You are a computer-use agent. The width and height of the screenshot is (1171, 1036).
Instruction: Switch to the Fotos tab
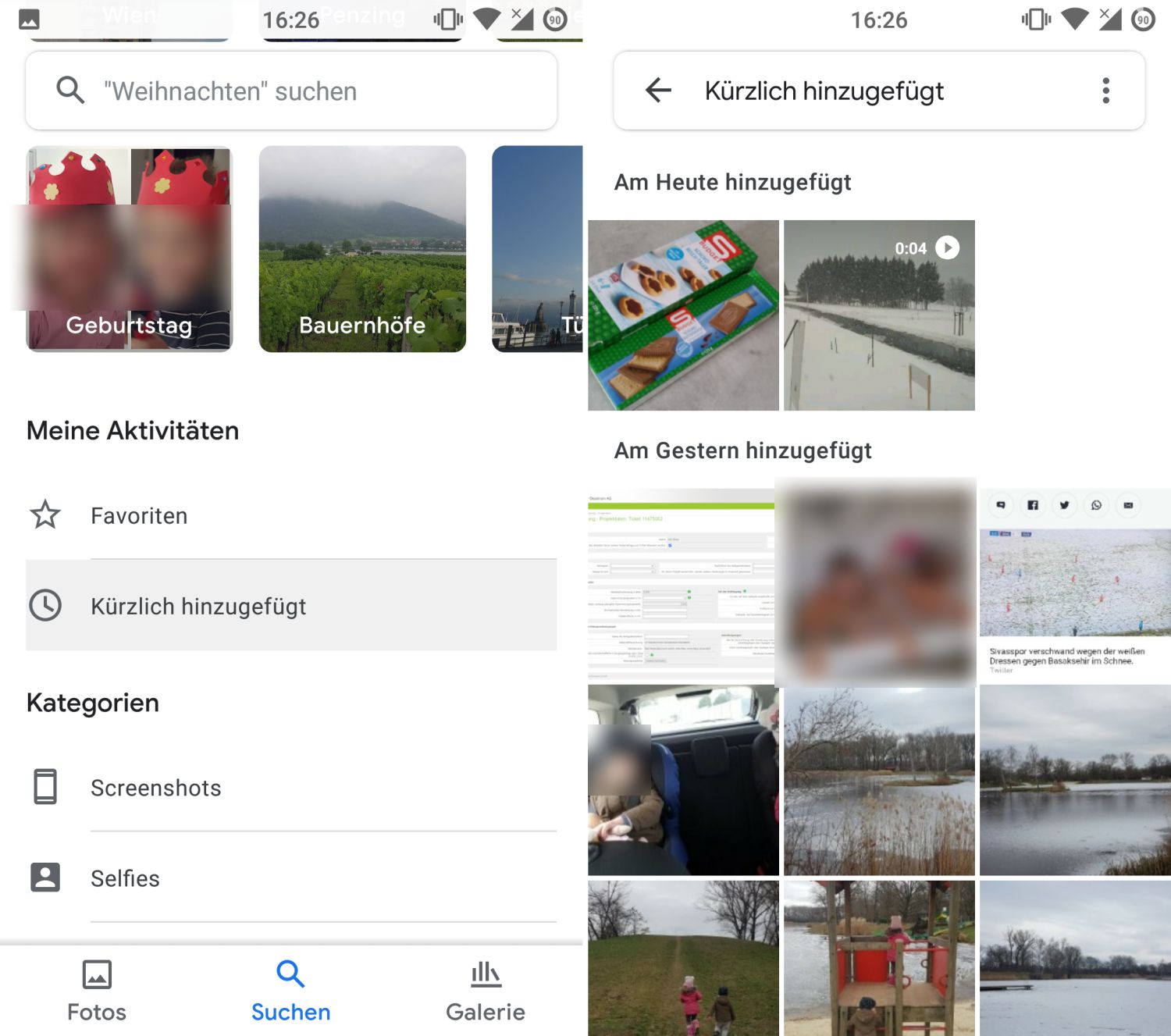coord(97,991)
